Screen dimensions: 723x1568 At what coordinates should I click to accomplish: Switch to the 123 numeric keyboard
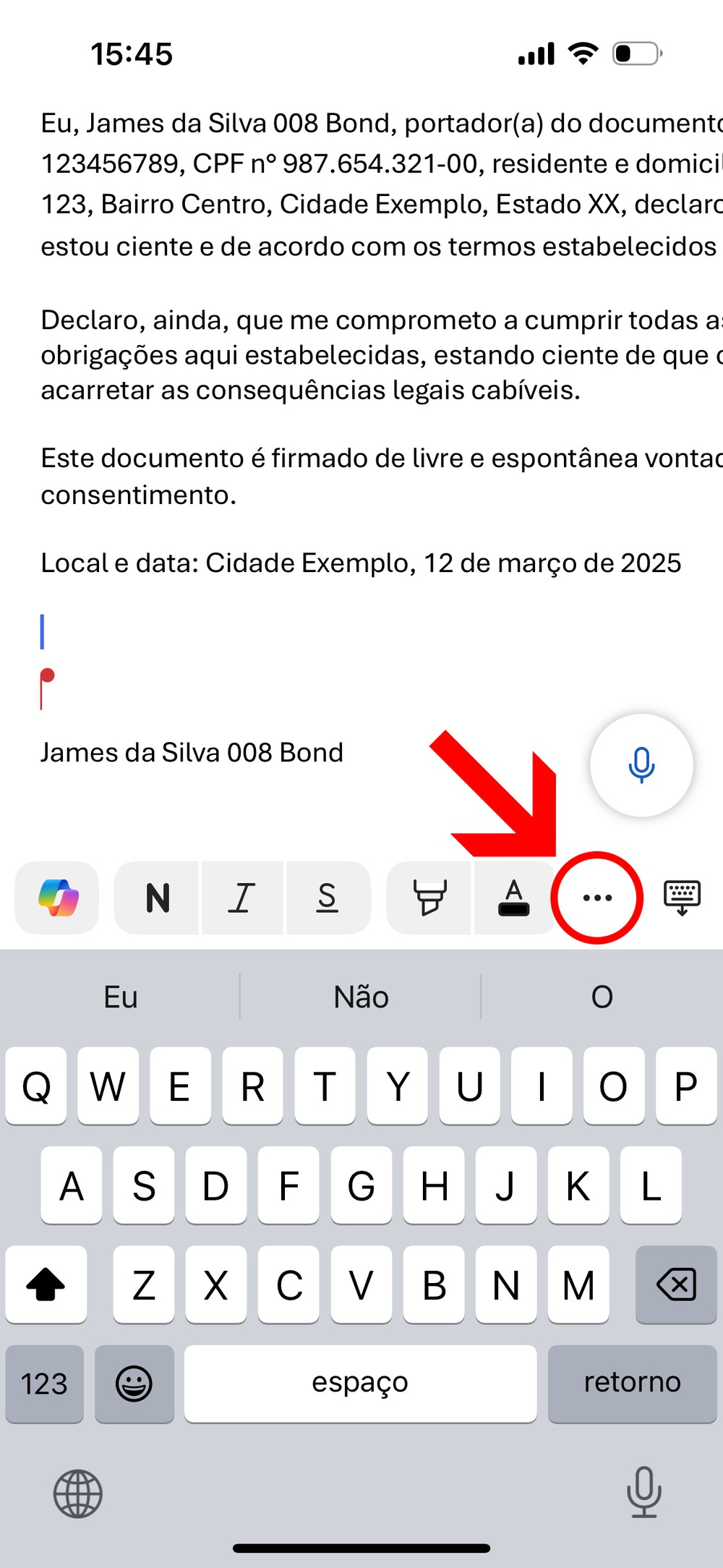[44, 1384]
